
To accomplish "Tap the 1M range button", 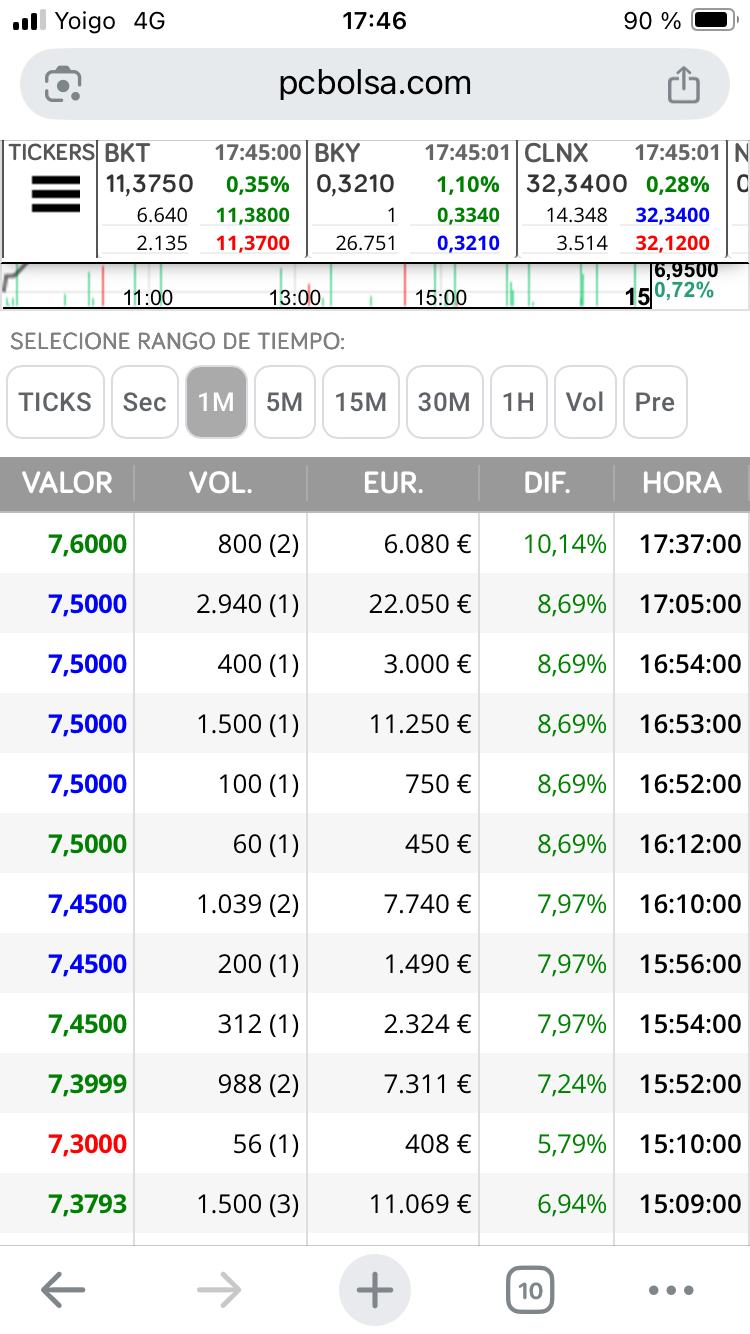I will 216,402.
